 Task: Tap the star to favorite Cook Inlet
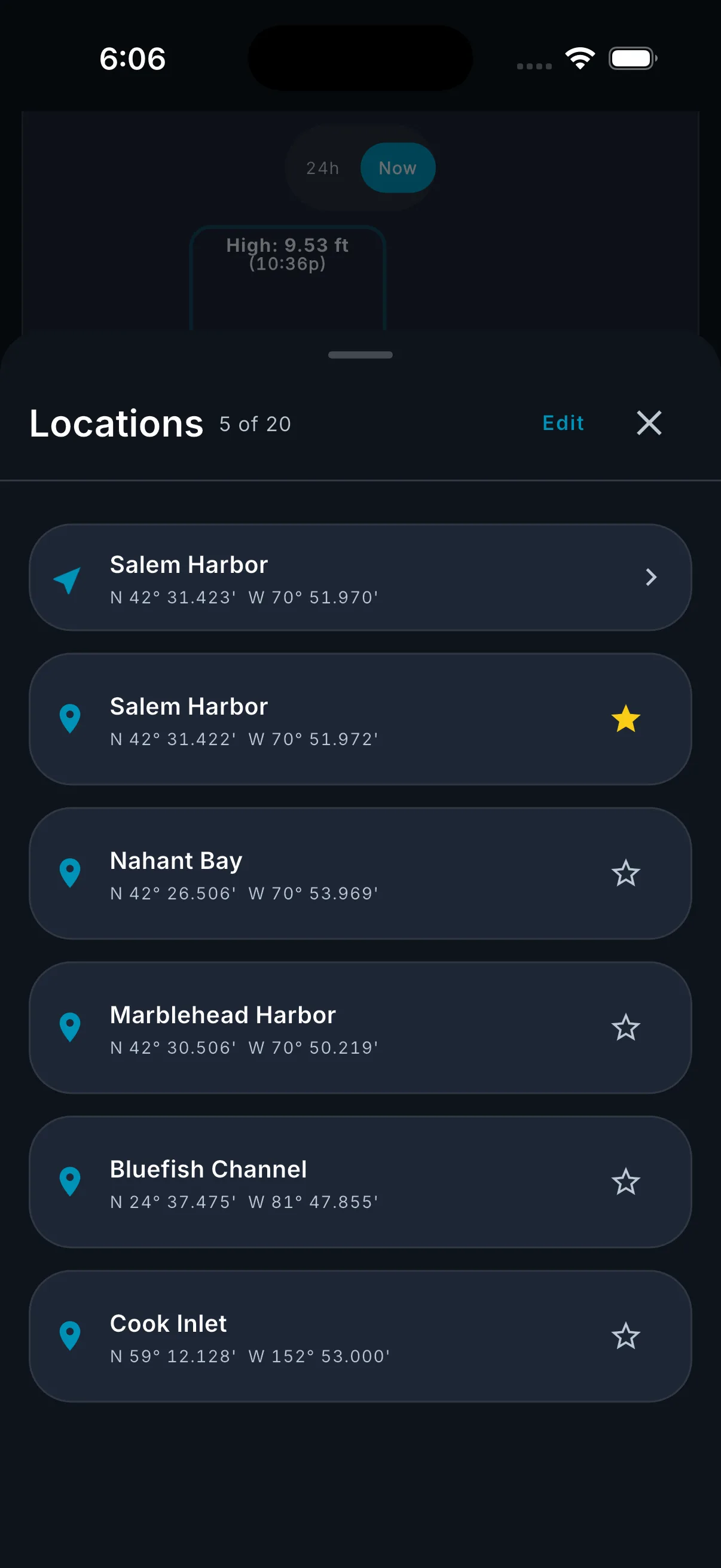click(626, 1335)
